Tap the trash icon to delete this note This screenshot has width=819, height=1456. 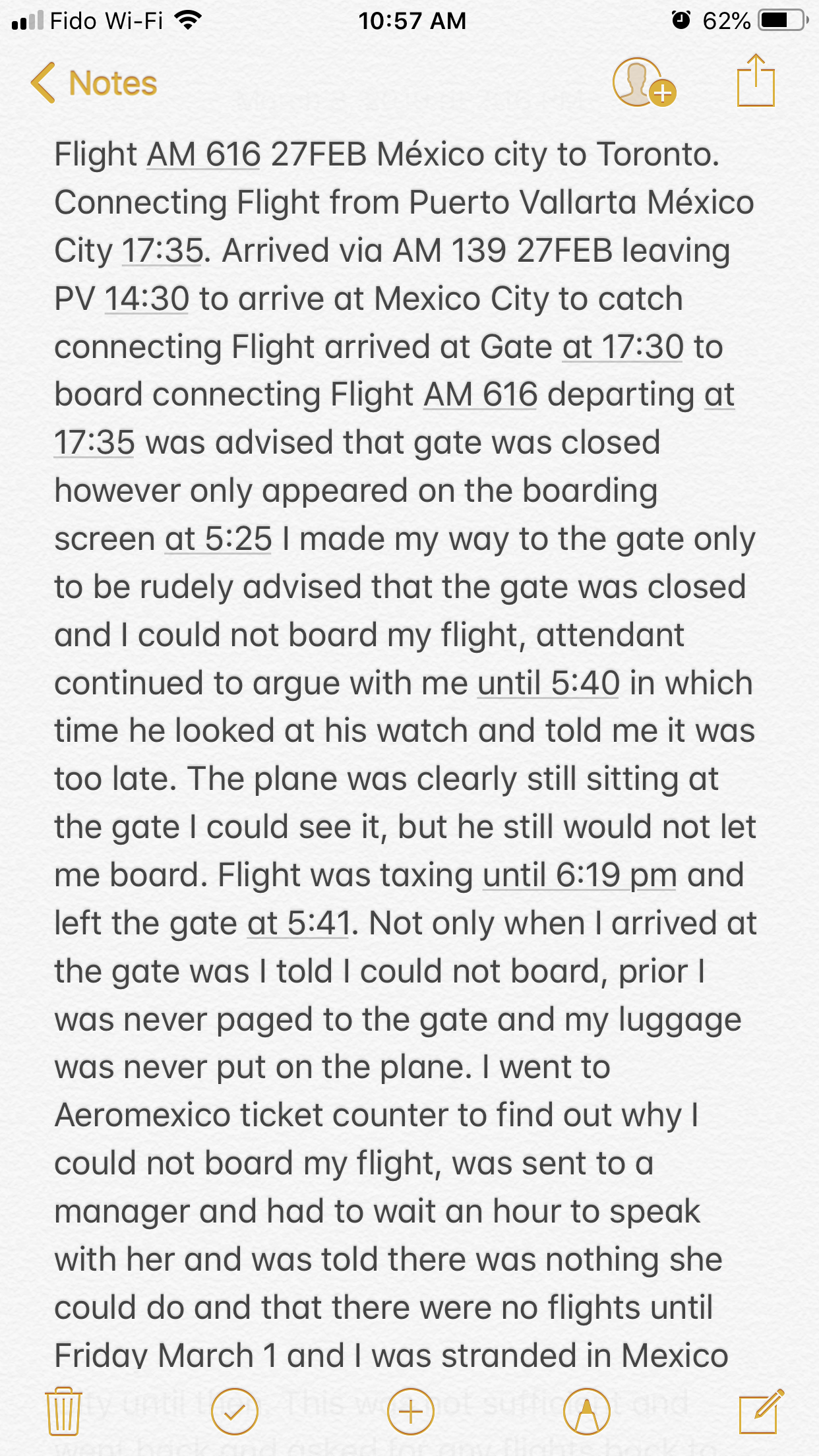pos(63,1411)
